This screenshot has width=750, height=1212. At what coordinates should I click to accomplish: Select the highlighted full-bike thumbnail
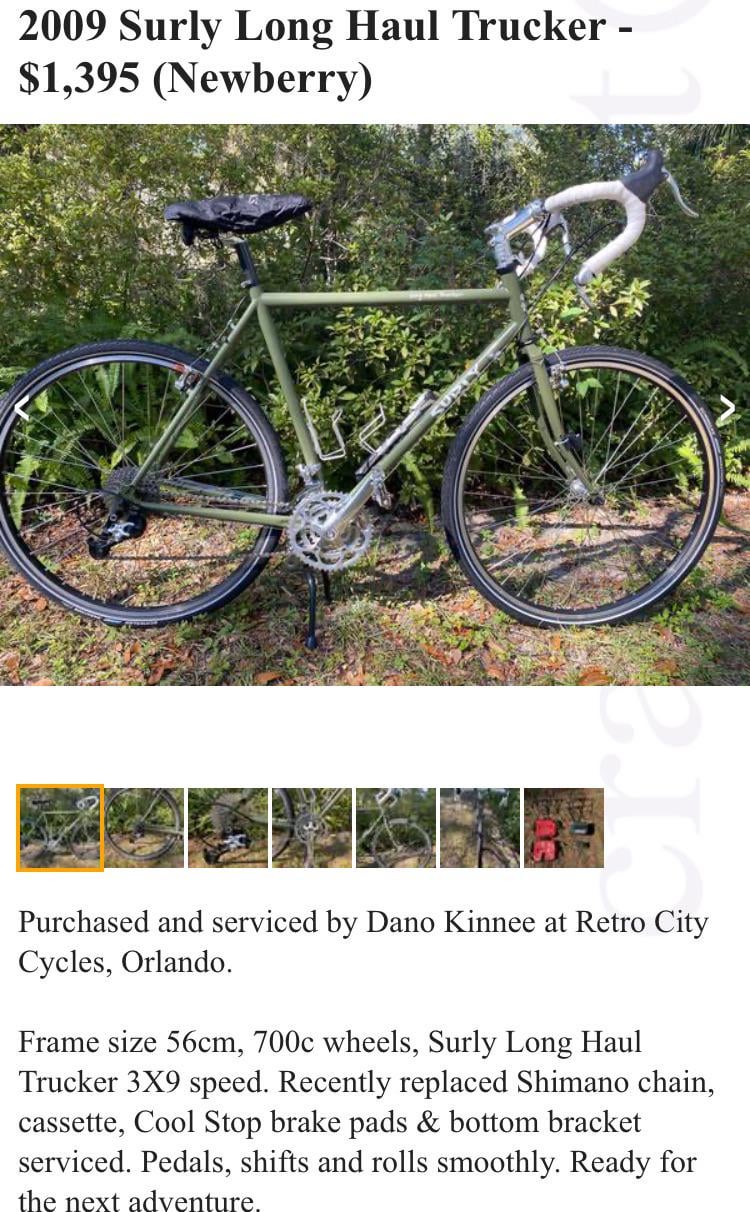pyautogui.click(x=60, y=828)
